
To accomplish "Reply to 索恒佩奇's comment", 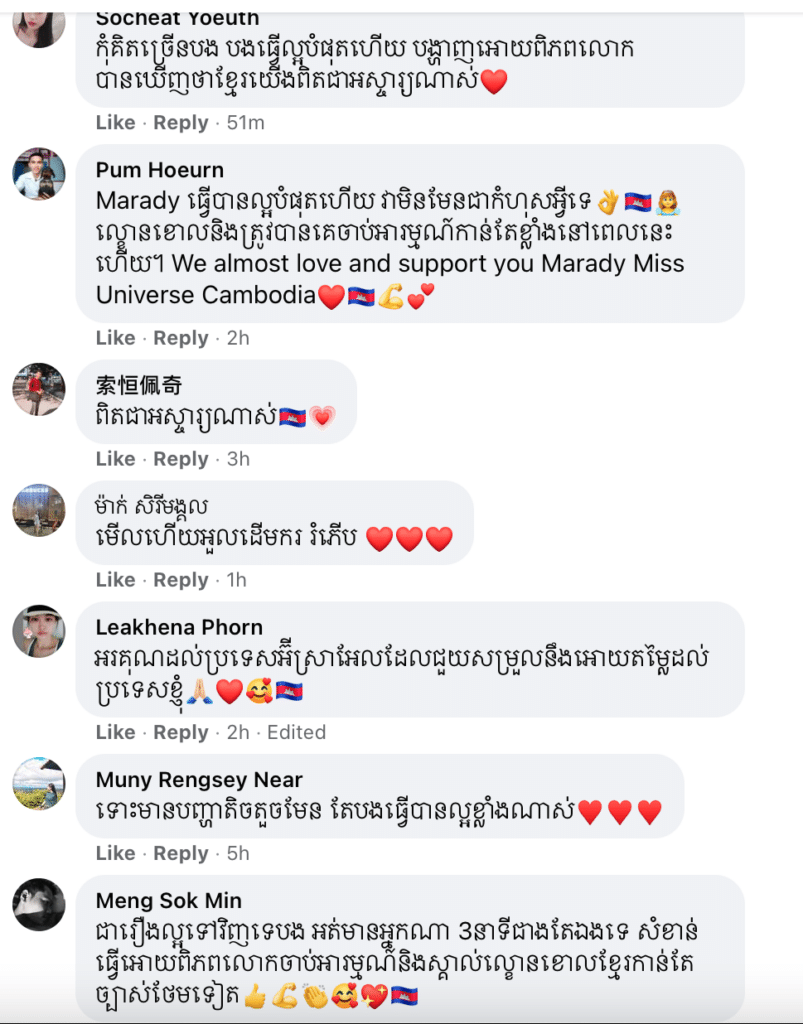I will click(180, 459).
